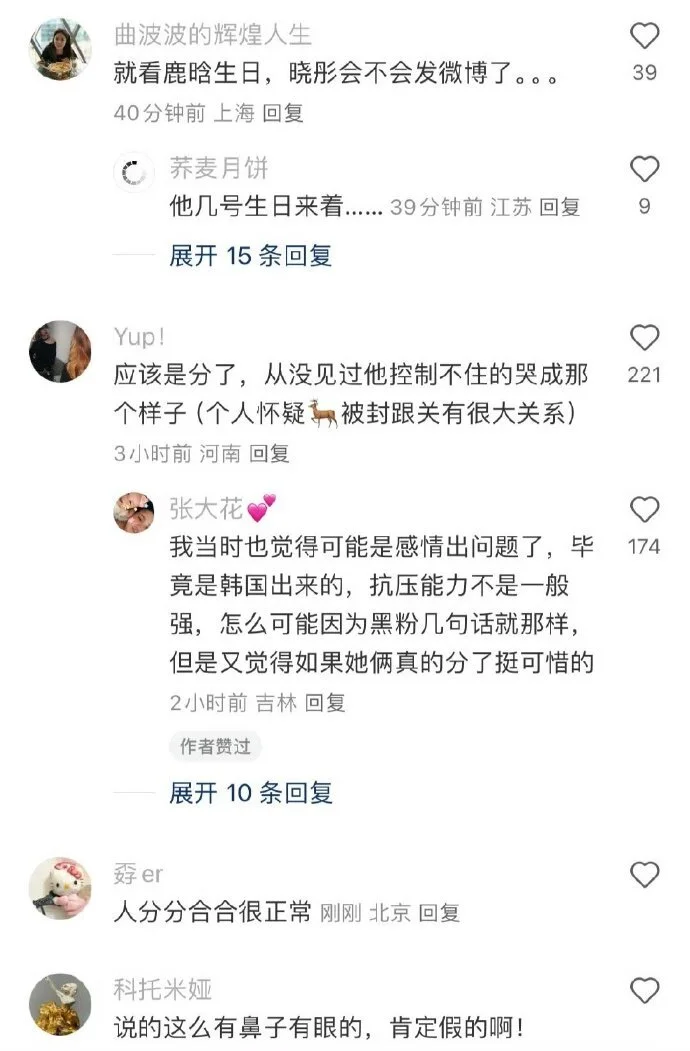690x1051 pixels.
Task: Like Yup!'s comment
Action: click(x=645, y=337)
